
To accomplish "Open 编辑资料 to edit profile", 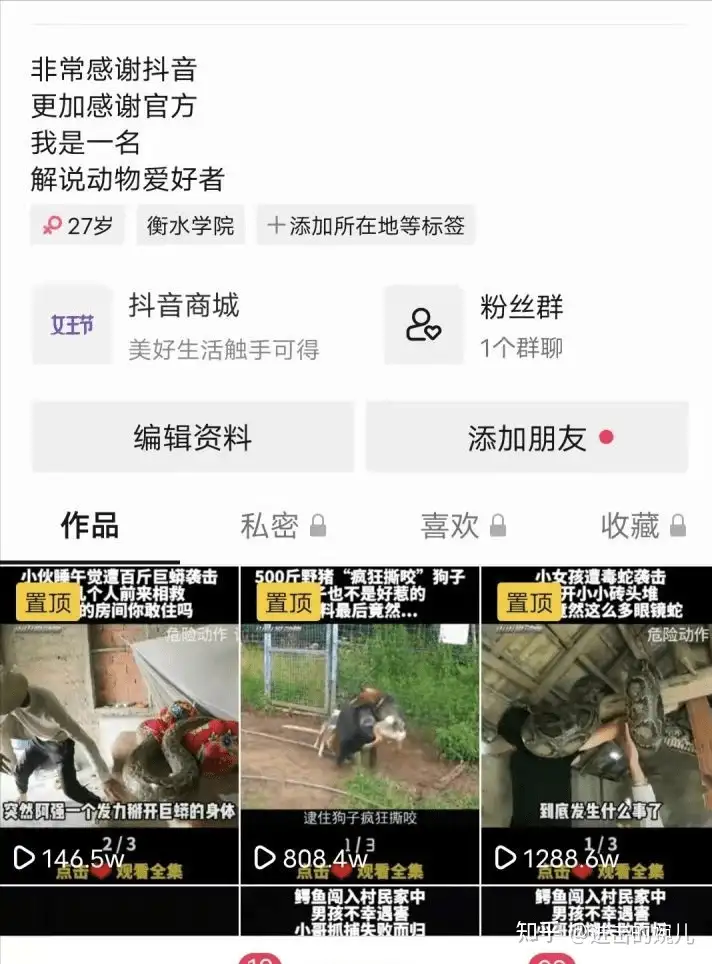I will pyautogui.click(x=193, y=438).
